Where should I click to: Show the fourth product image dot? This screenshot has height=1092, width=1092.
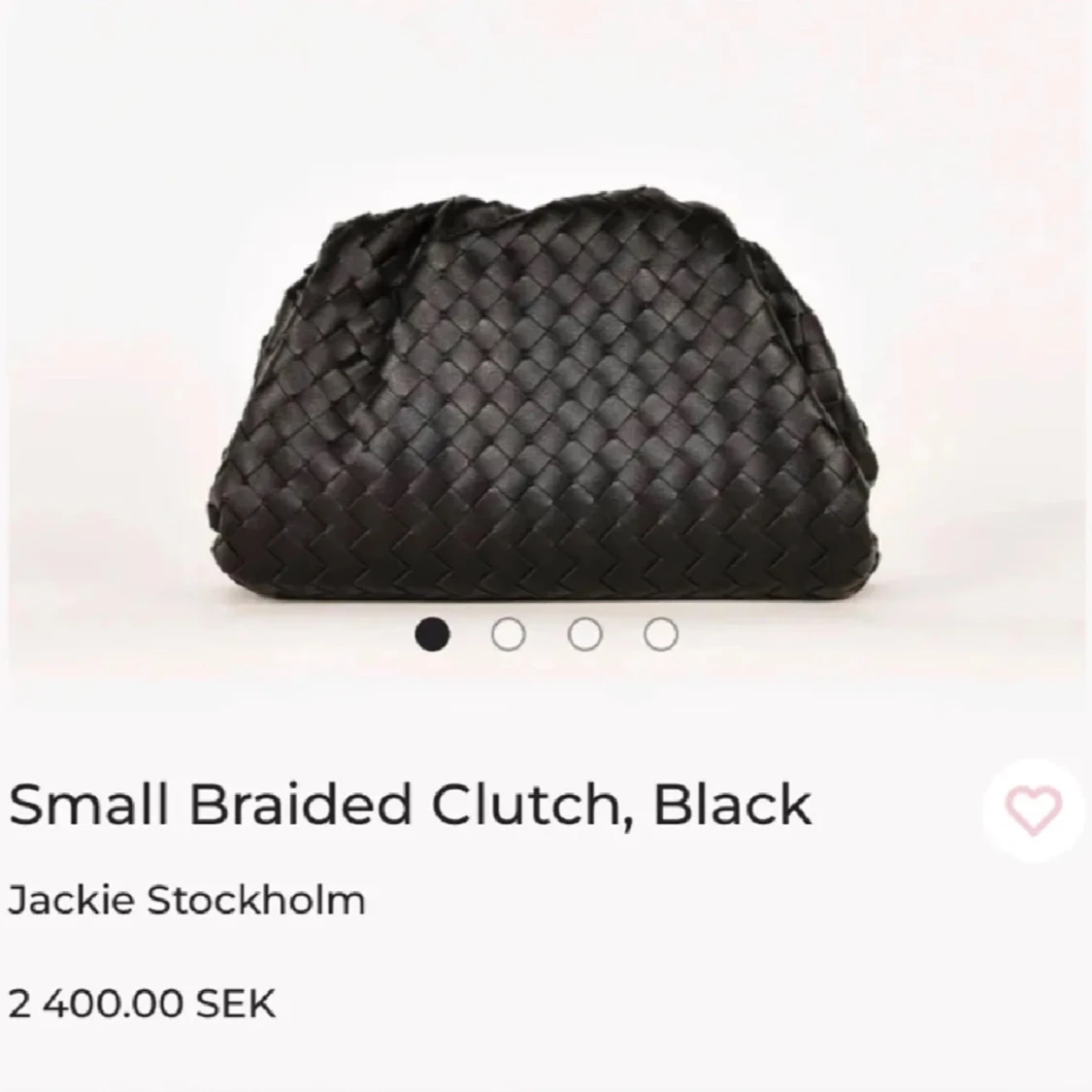pos(660,635)
